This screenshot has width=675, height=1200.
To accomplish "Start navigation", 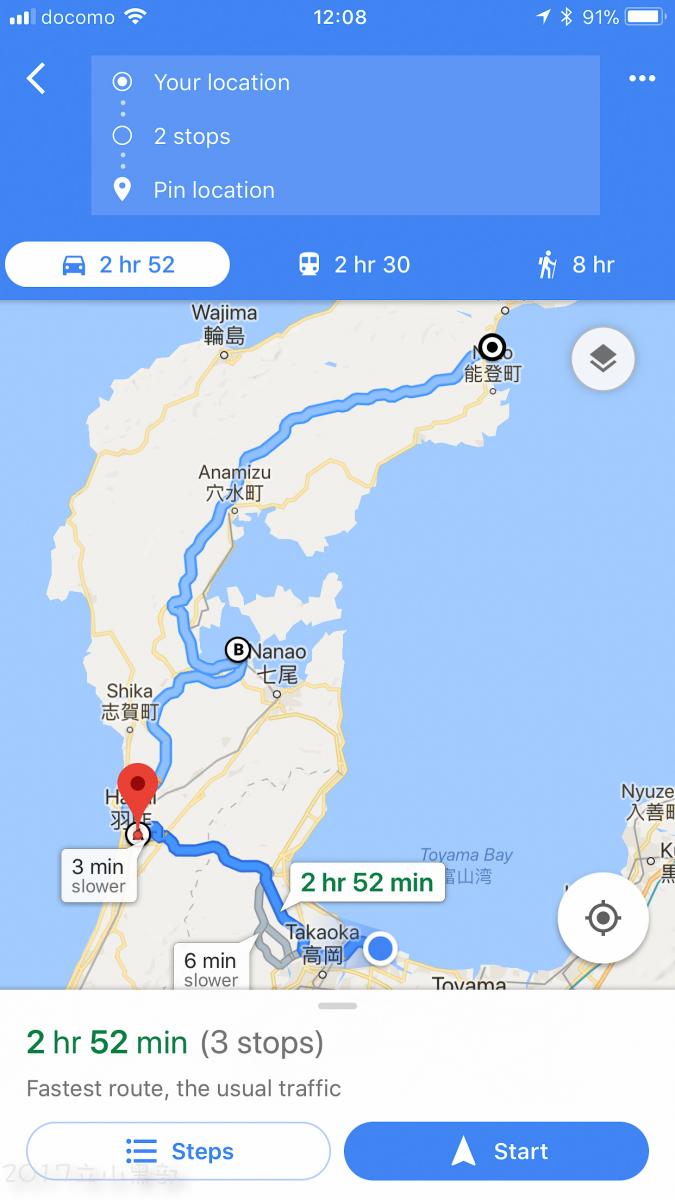I will pos(496,1151).
